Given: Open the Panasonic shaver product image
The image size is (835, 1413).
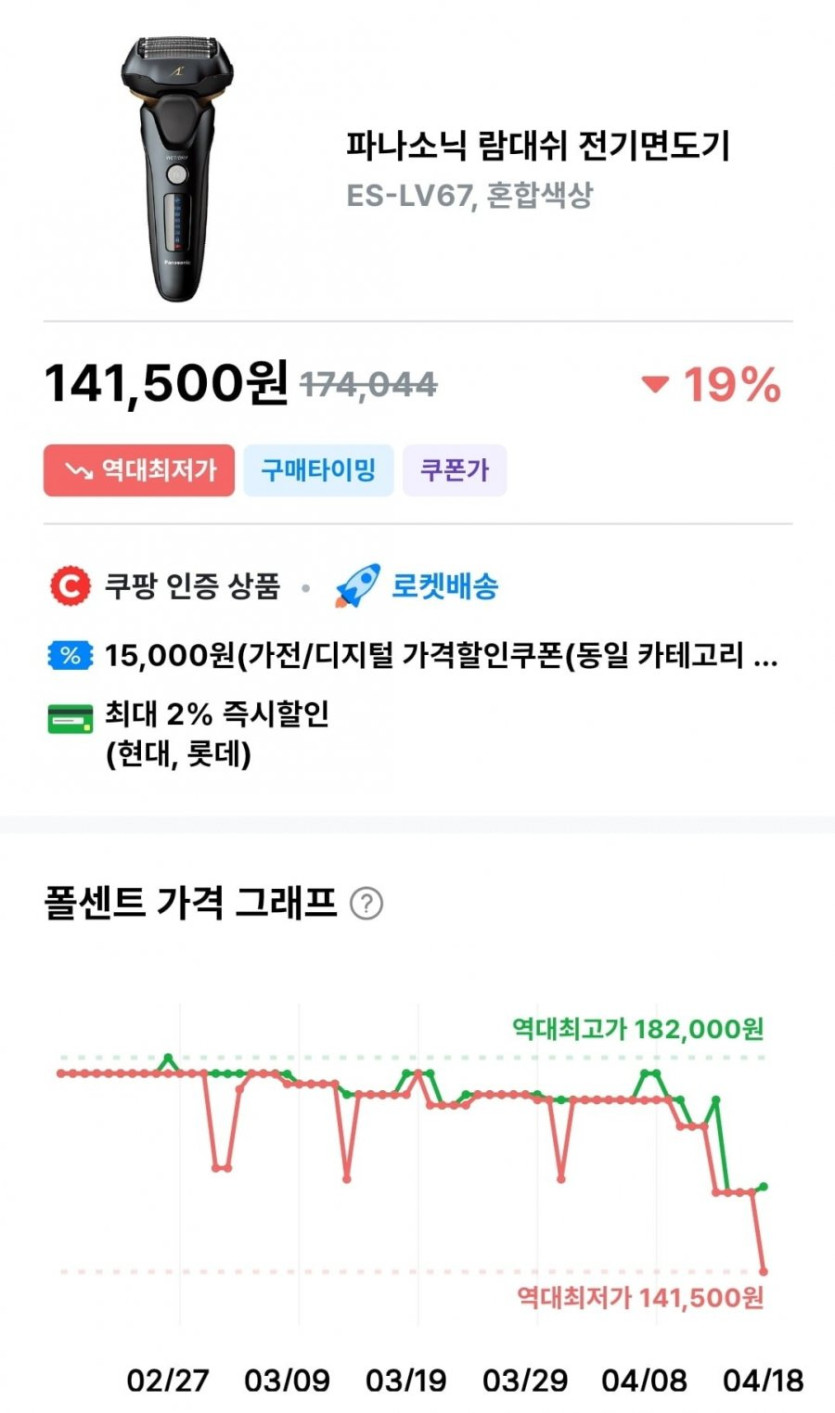Looking at the screenshot, I should (x=177, y=168).
